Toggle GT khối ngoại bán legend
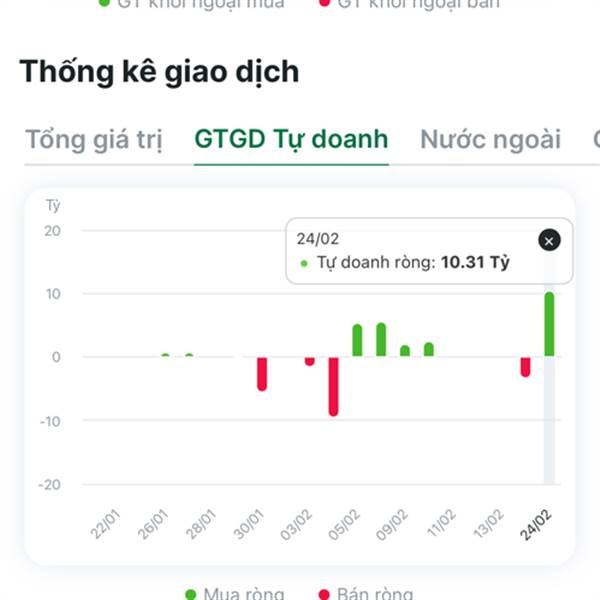Screen dimensions: 600x600 pos(409,4)
